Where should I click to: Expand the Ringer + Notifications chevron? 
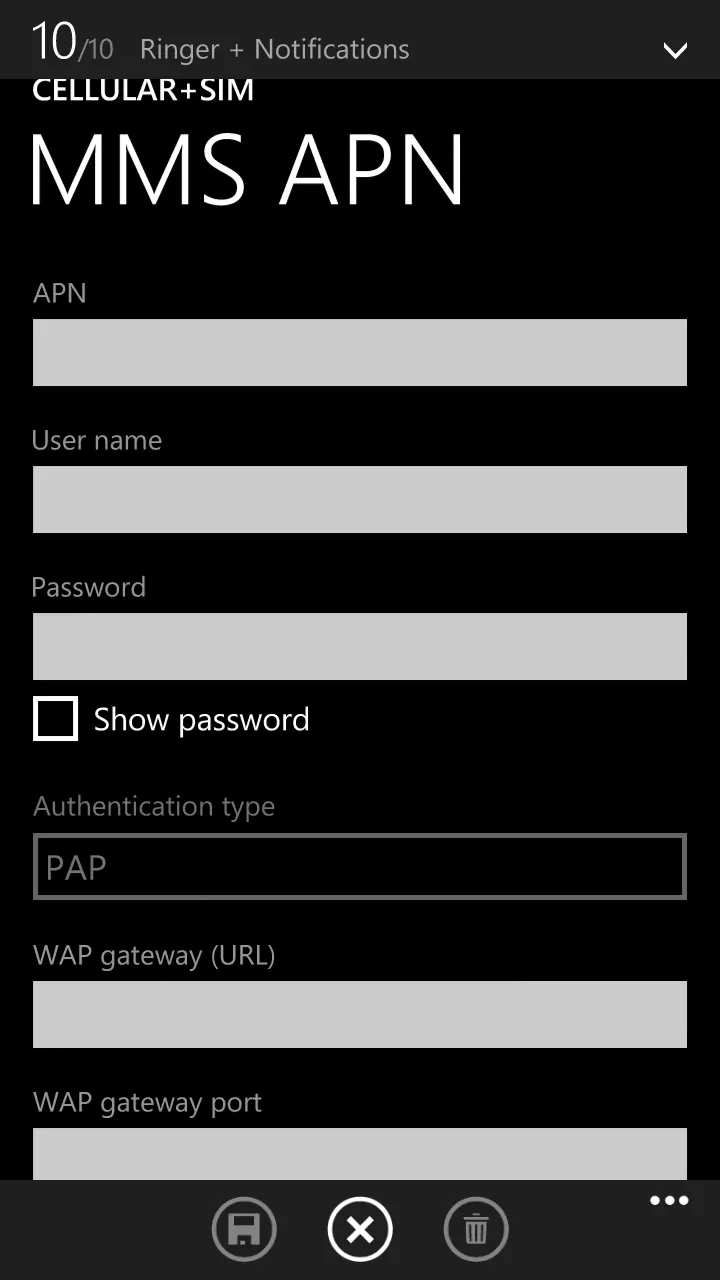tap(676, 50)
